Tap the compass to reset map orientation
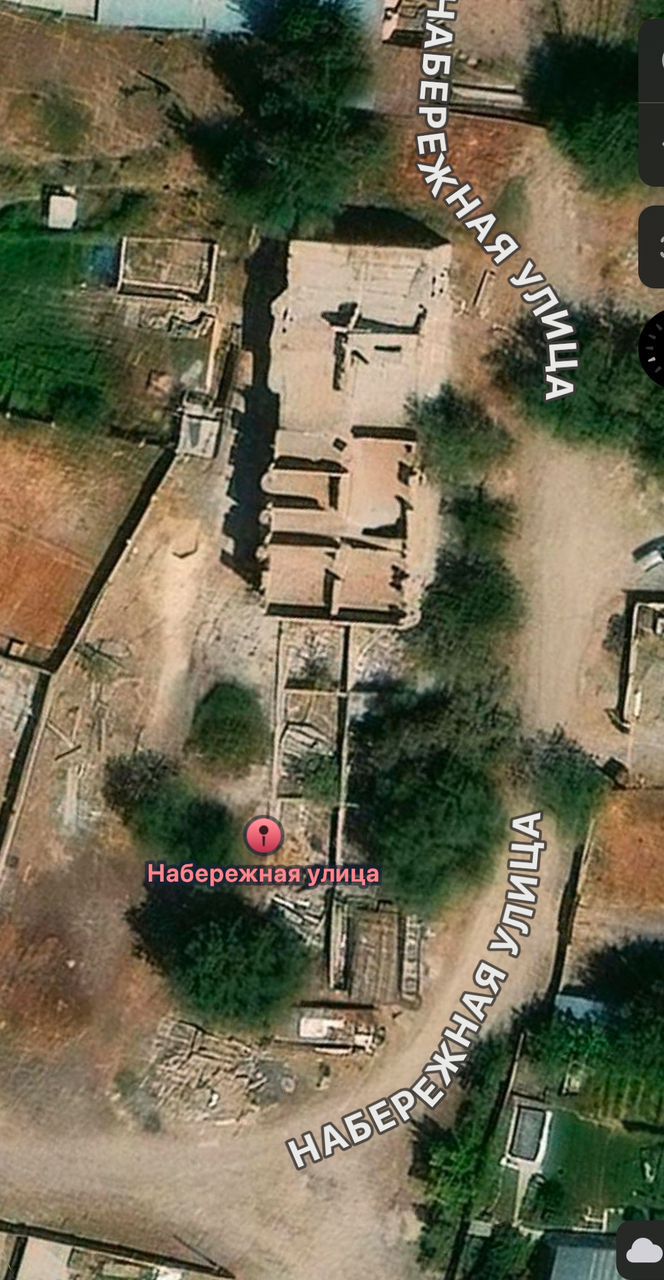 654,349
